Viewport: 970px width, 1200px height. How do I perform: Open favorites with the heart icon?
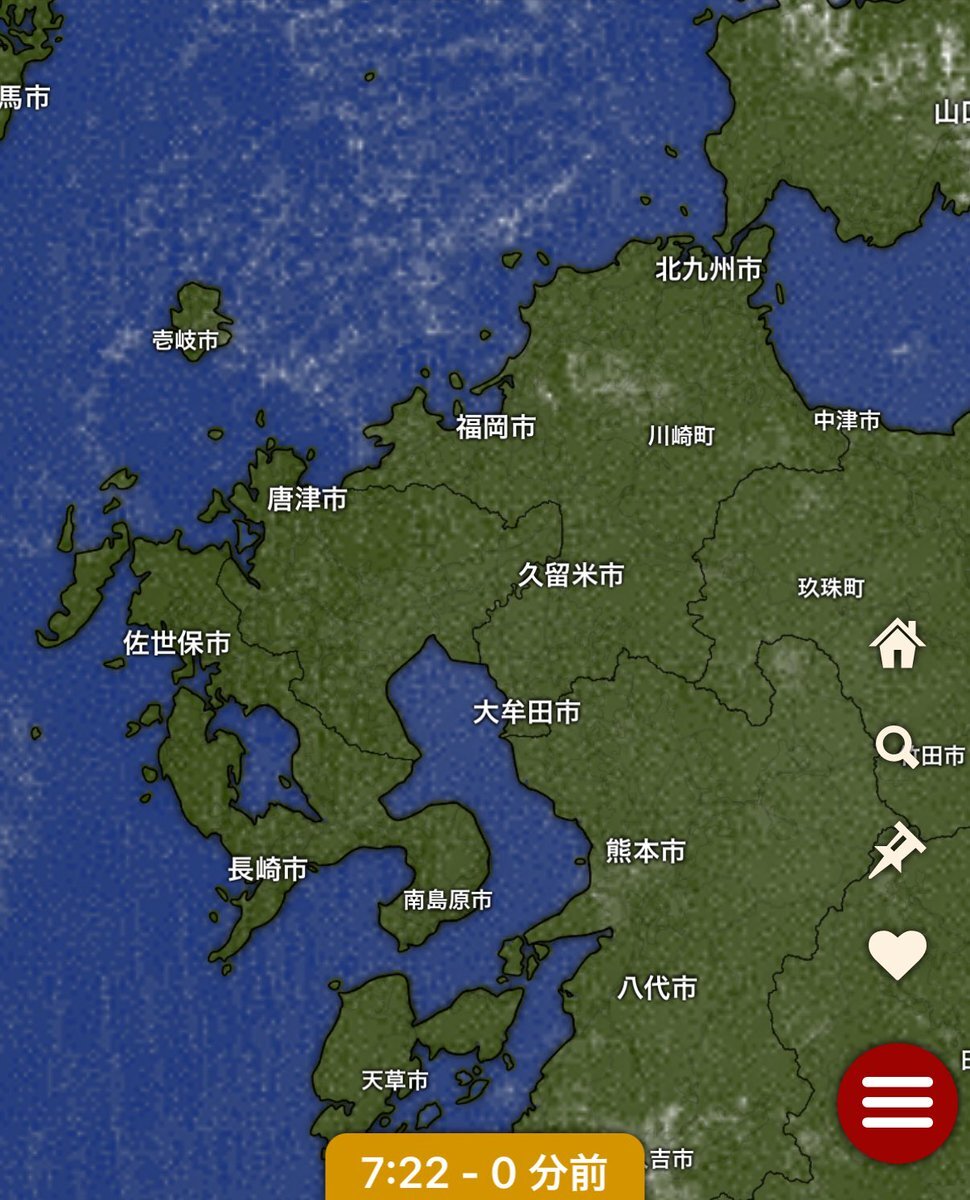point(897,954)
